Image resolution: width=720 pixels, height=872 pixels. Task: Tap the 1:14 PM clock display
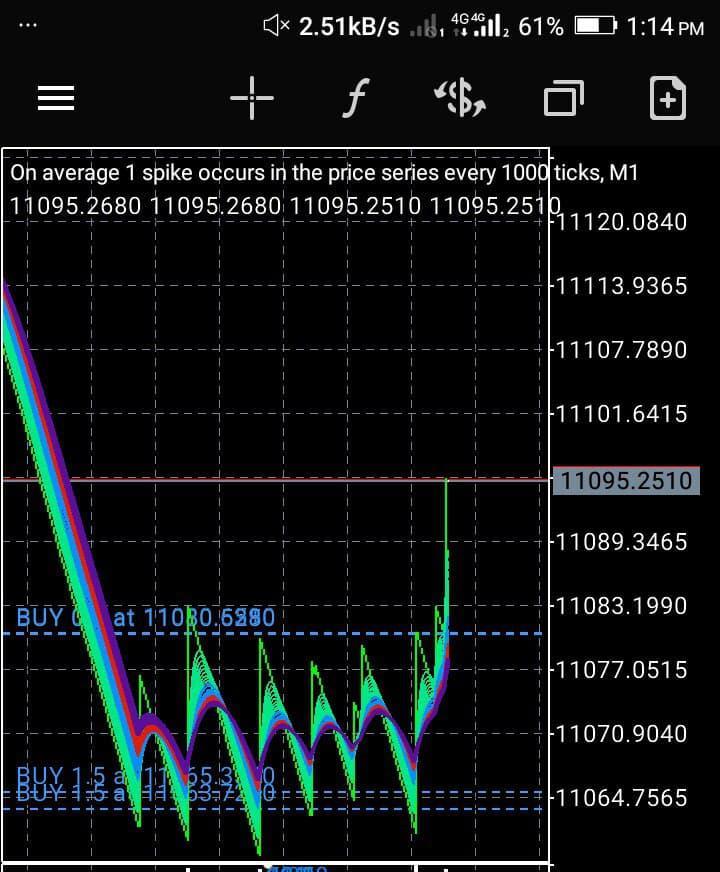662,27
